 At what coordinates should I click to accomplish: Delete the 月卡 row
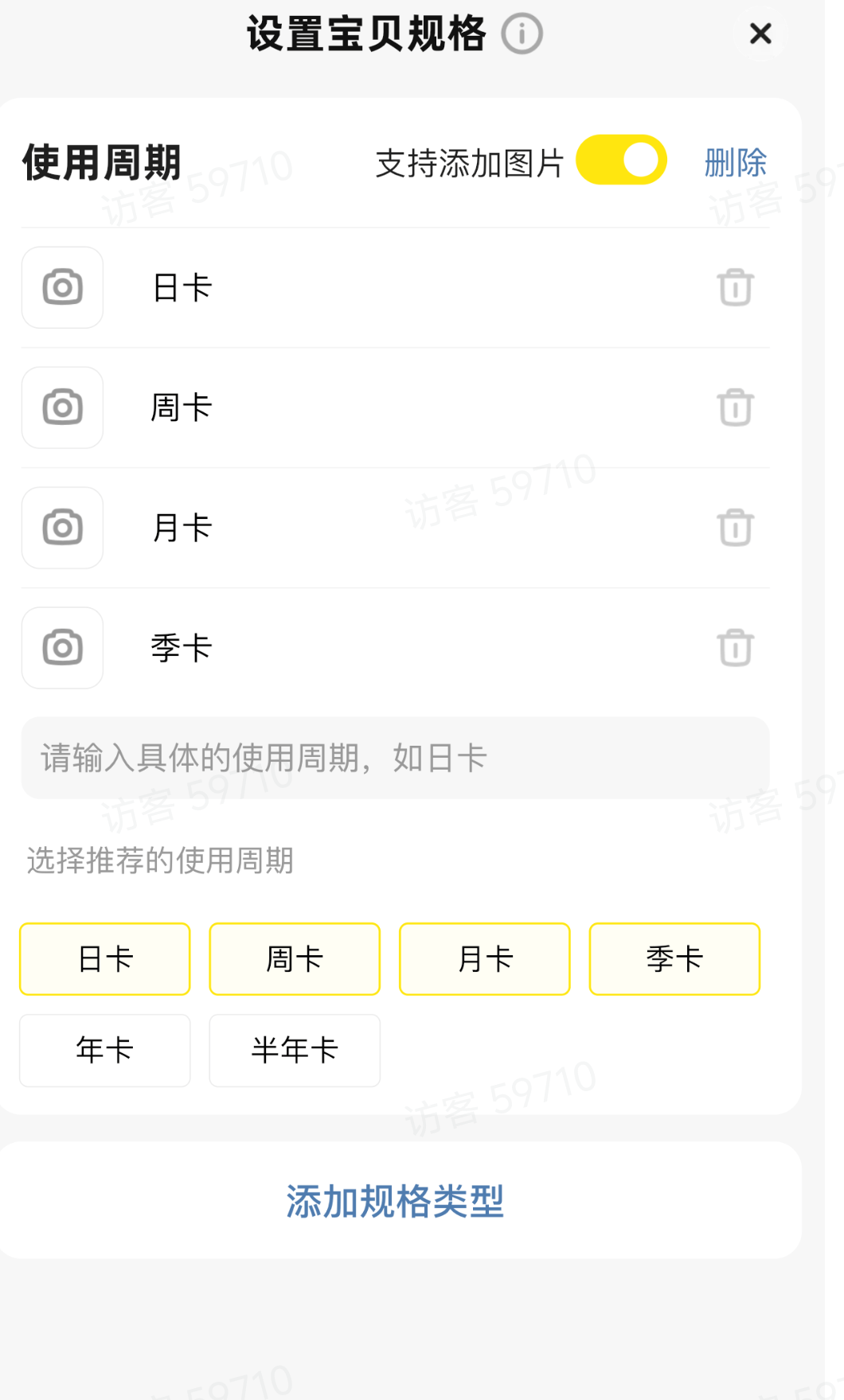(735, 528)
